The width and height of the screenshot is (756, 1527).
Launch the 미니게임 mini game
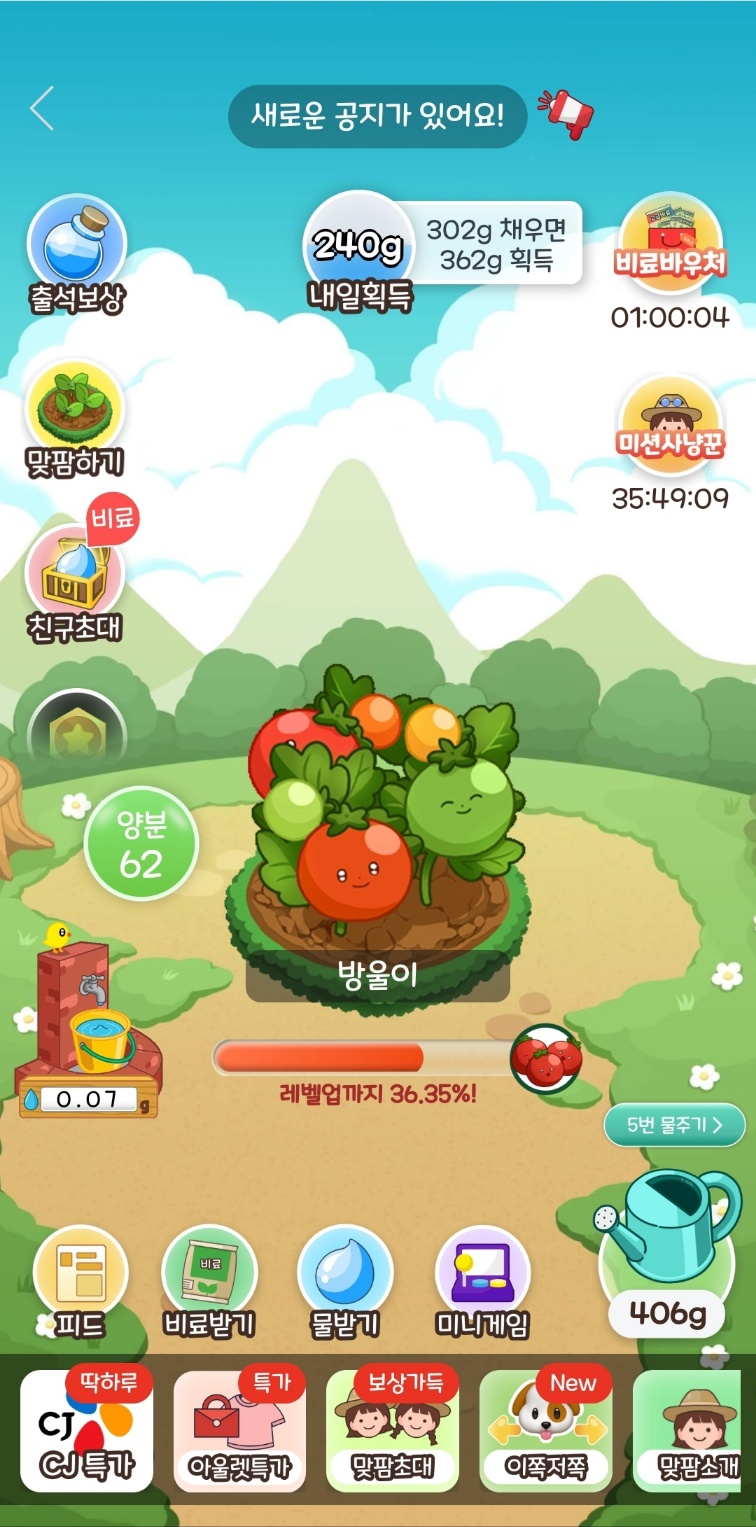point(482,1277)
